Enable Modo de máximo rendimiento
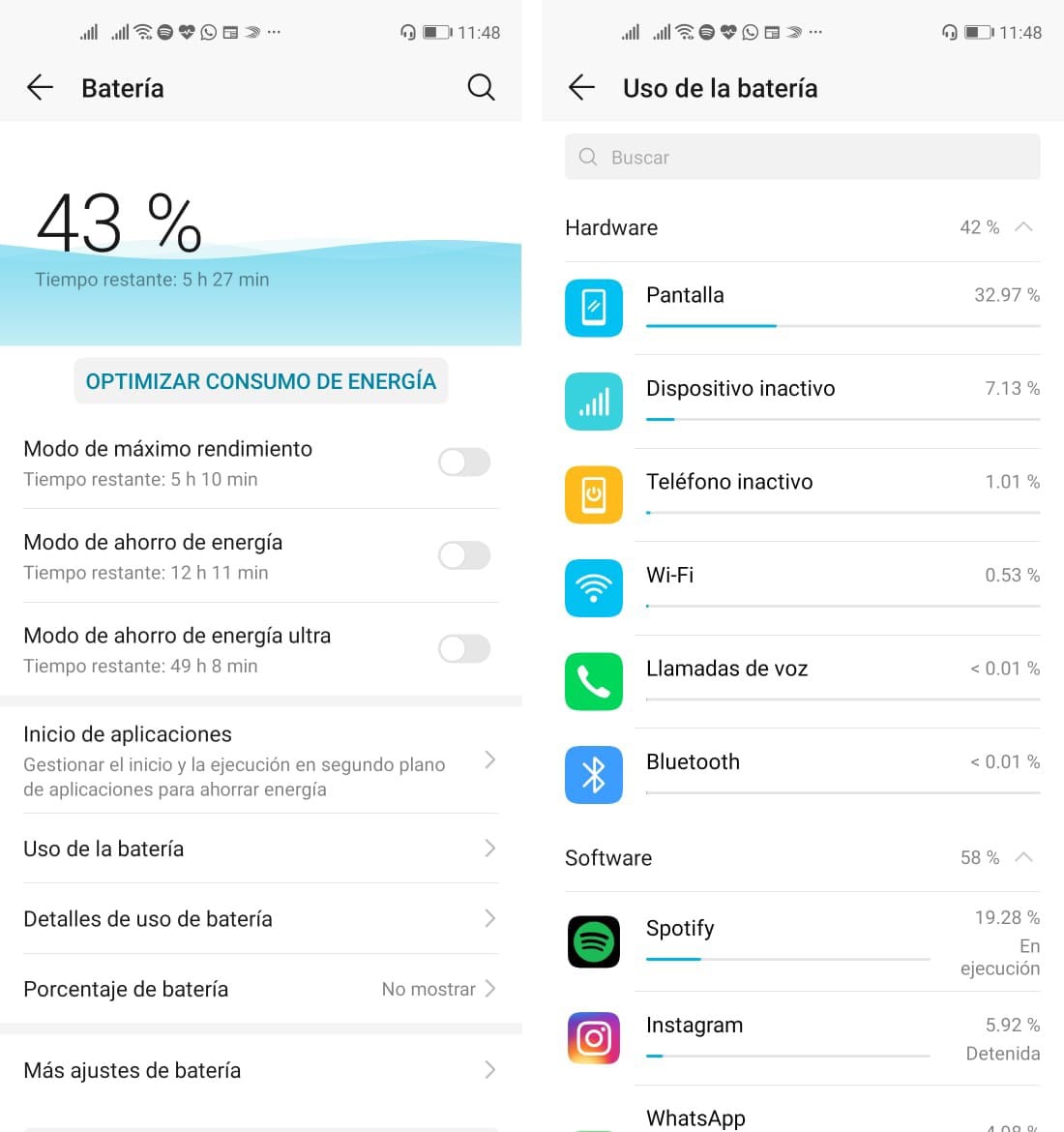This screenshot has height=1132, width=1064. click(x=463, y=462)
